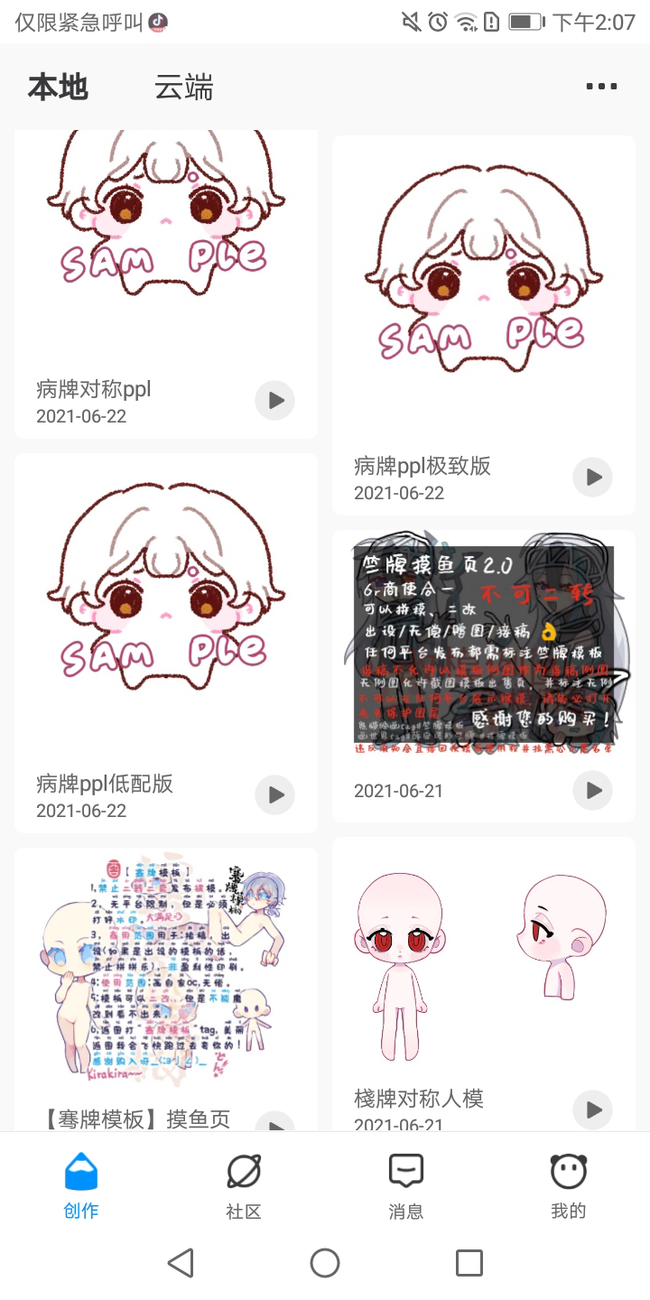Image resolution: width=650 pixels, height=1300 pixels.
Task: Switch to the 我的 profile tab
Action: pyautogui.click(x=568, y=1186)
